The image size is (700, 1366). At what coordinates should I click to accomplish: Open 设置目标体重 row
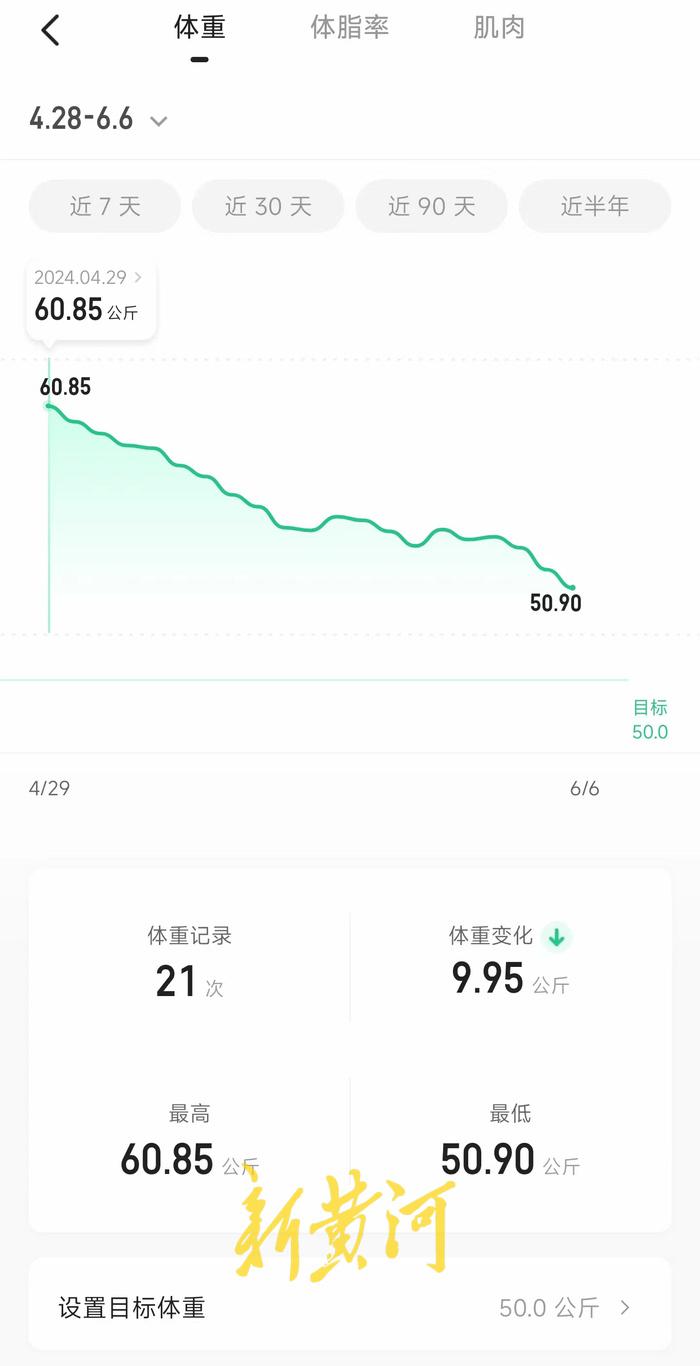point(349,1306)
